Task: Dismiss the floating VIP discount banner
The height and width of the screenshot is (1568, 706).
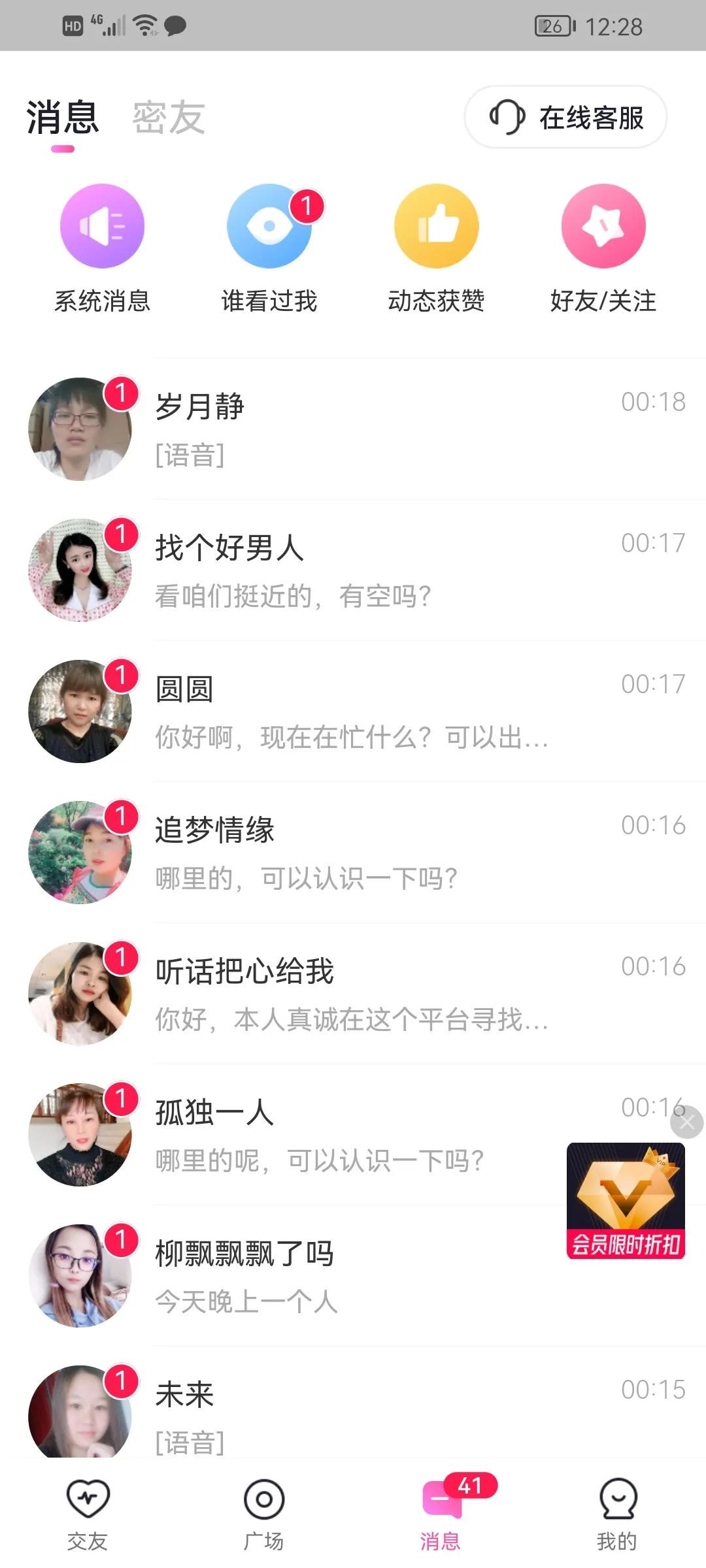Action: pyautogui.click(x=687, y=1123)
